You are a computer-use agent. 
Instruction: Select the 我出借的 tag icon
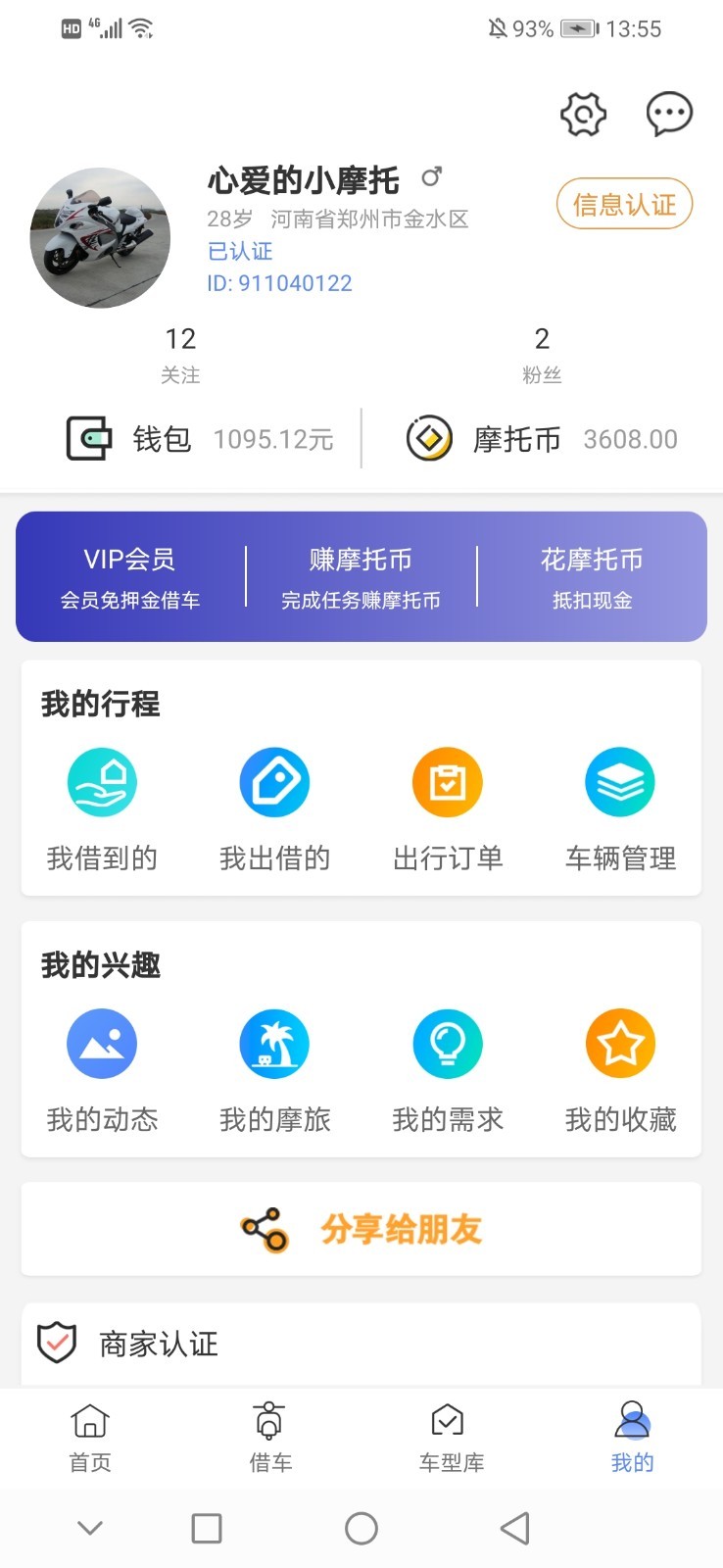tap(274, 781)
